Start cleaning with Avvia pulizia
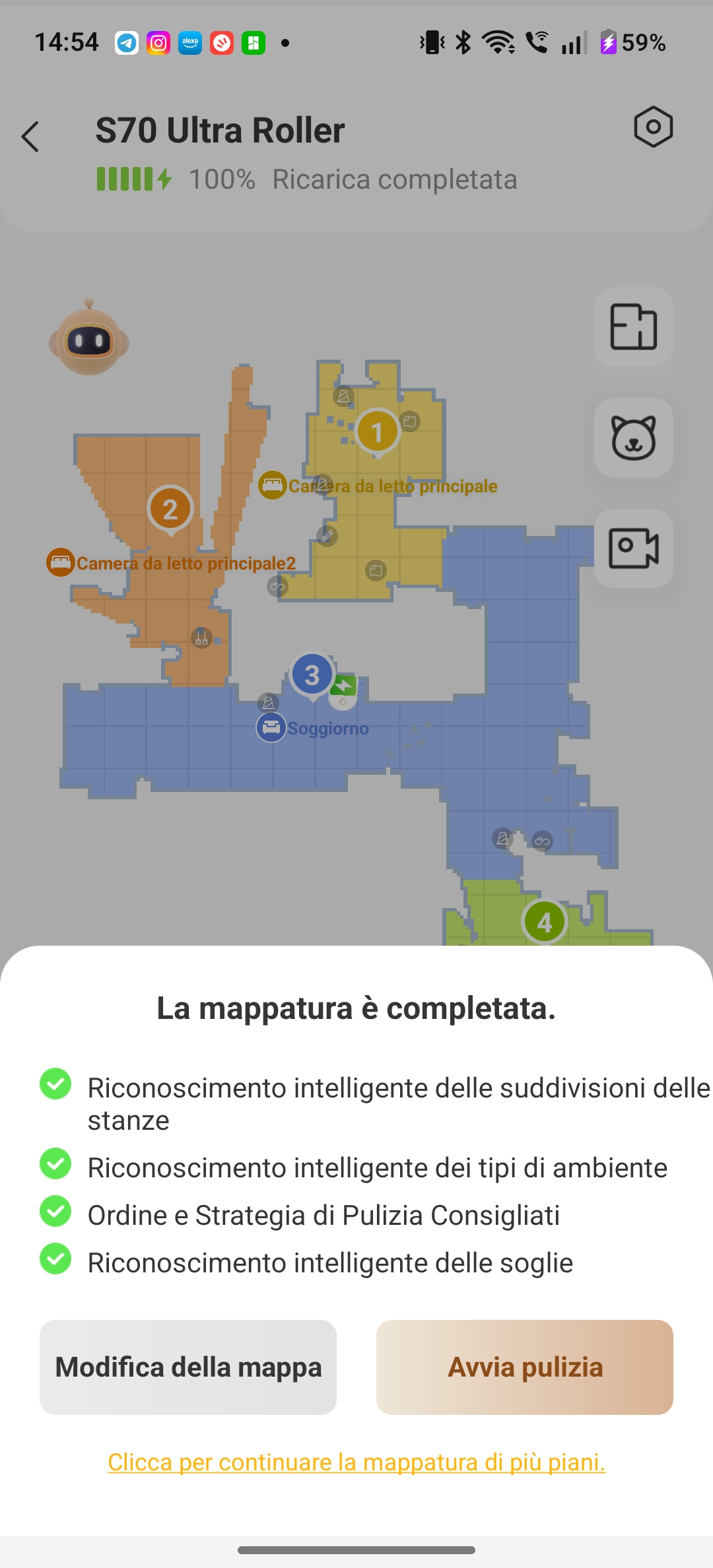This screenshot has width=713, height=1568. pos(525,1367)
